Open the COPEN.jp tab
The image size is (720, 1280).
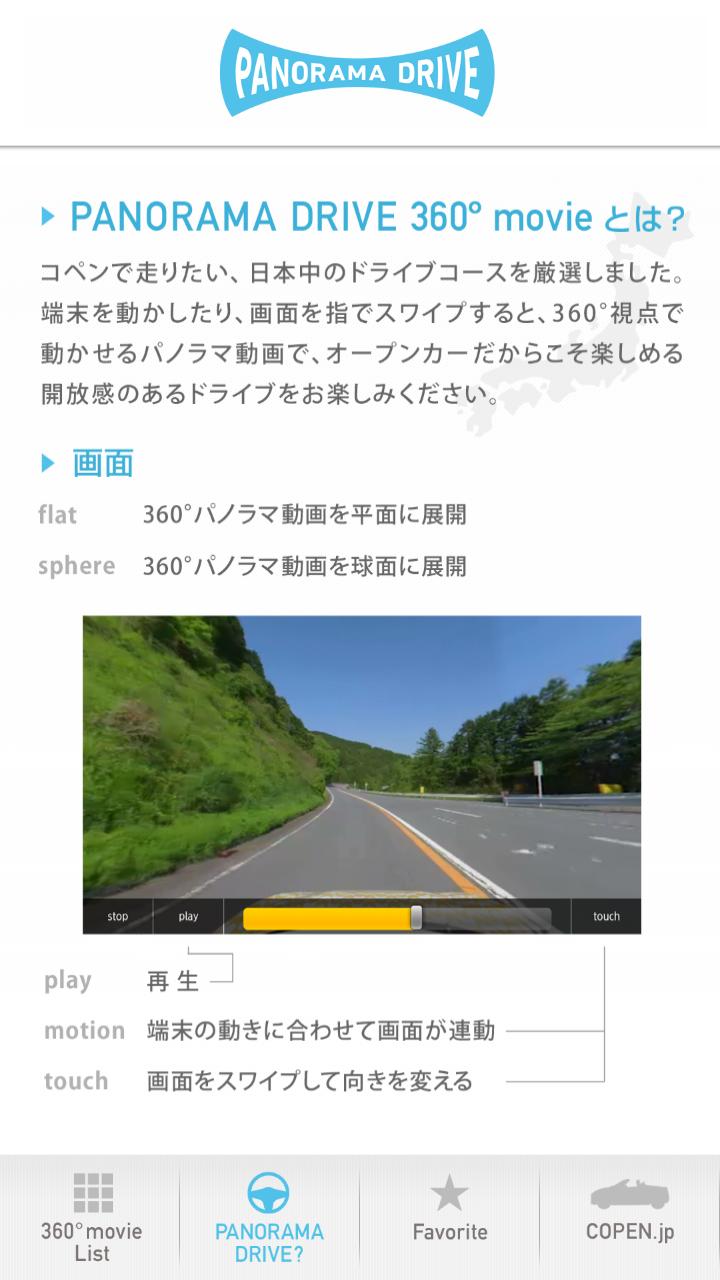point(630,1217)
